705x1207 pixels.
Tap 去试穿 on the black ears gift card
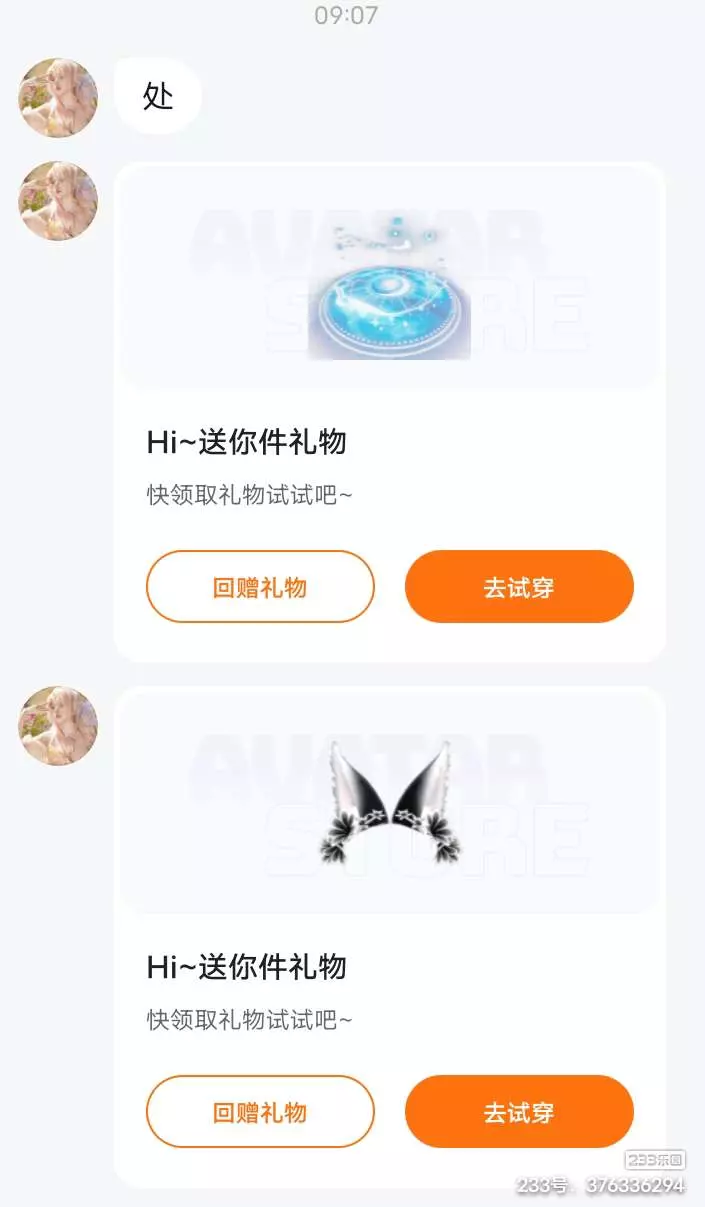point(519,1112)
